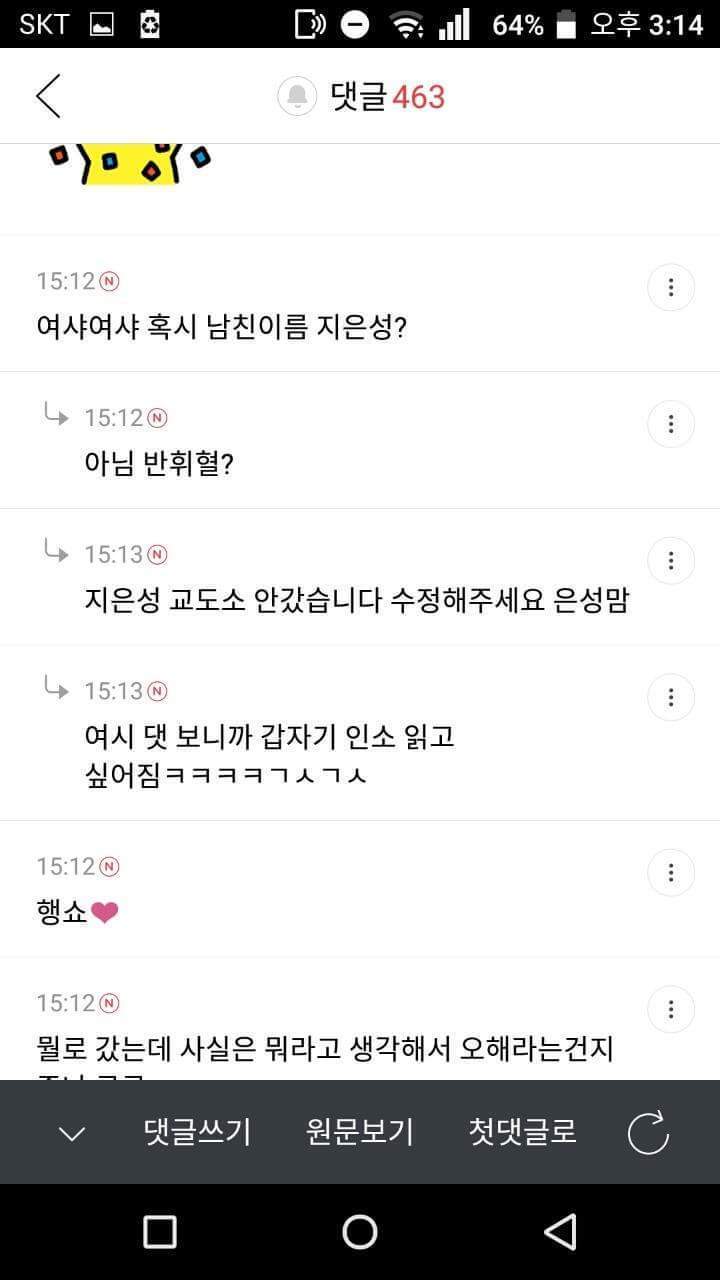
Task: Open options for the 지은성 교도소 reply
Action: pos(670,560)
